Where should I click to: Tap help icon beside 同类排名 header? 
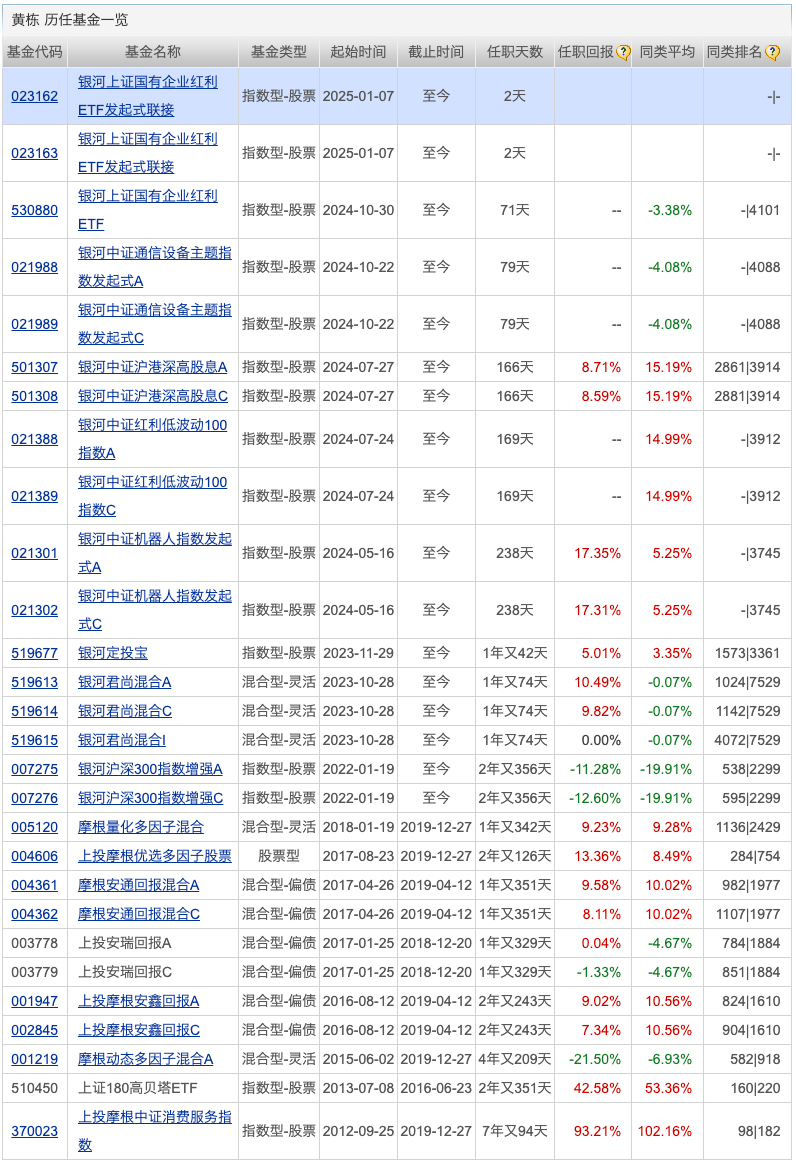point(772,52)
